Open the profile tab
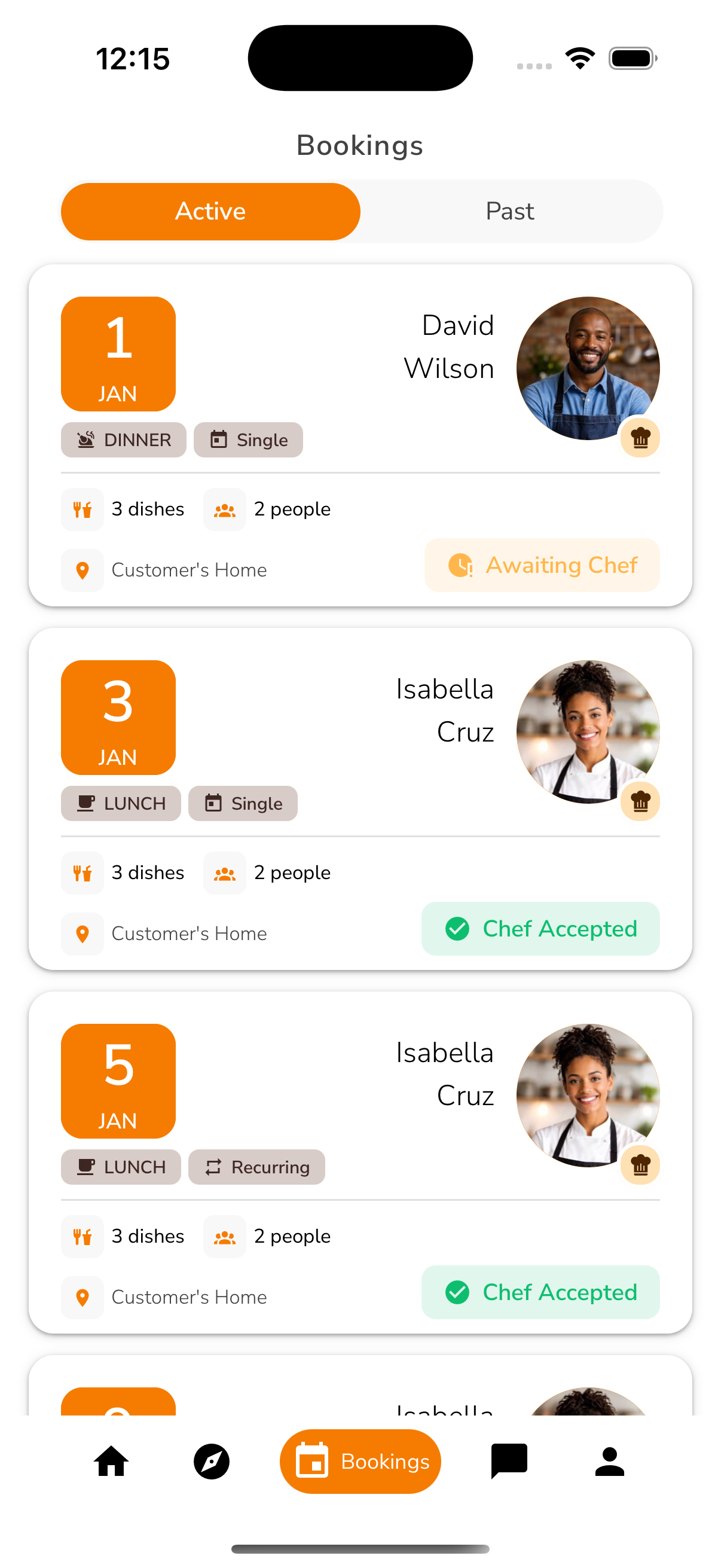 point(609,1461)
